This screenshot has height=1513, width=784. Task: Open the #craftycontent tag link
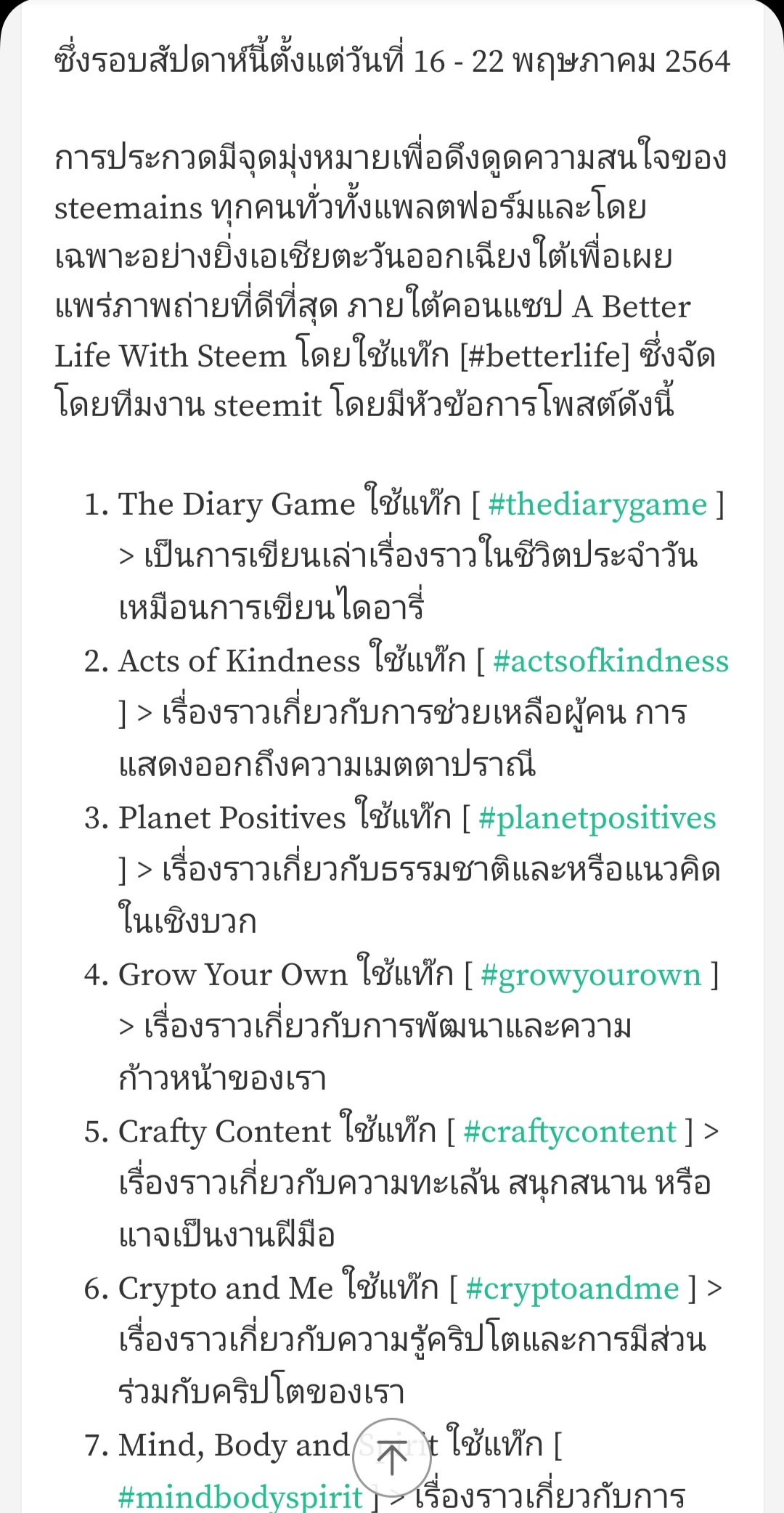click(570, 1132)
